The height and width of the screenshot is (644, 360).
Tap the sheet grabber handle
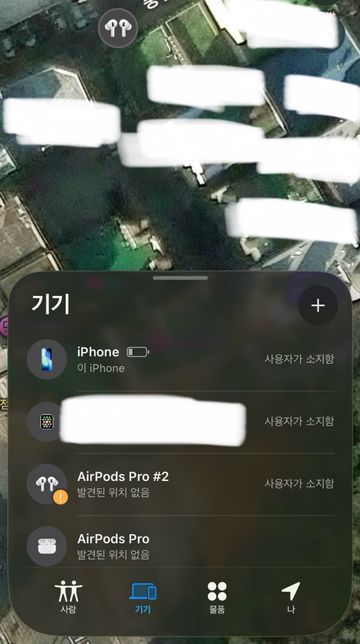(180, 278)
